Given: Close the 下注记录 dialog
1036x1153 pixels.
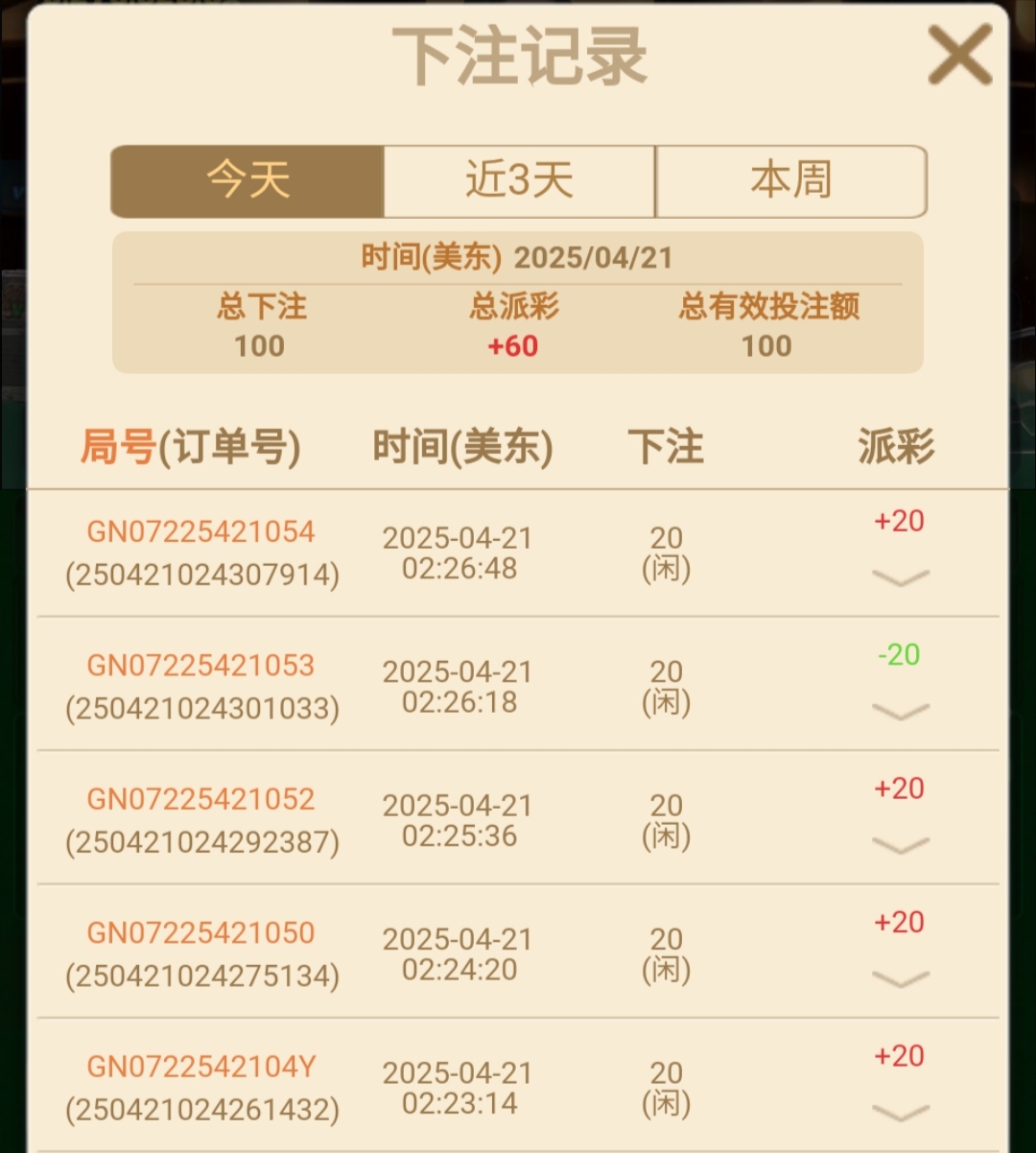Looking at the screenshot, I should tap(959, 55).
